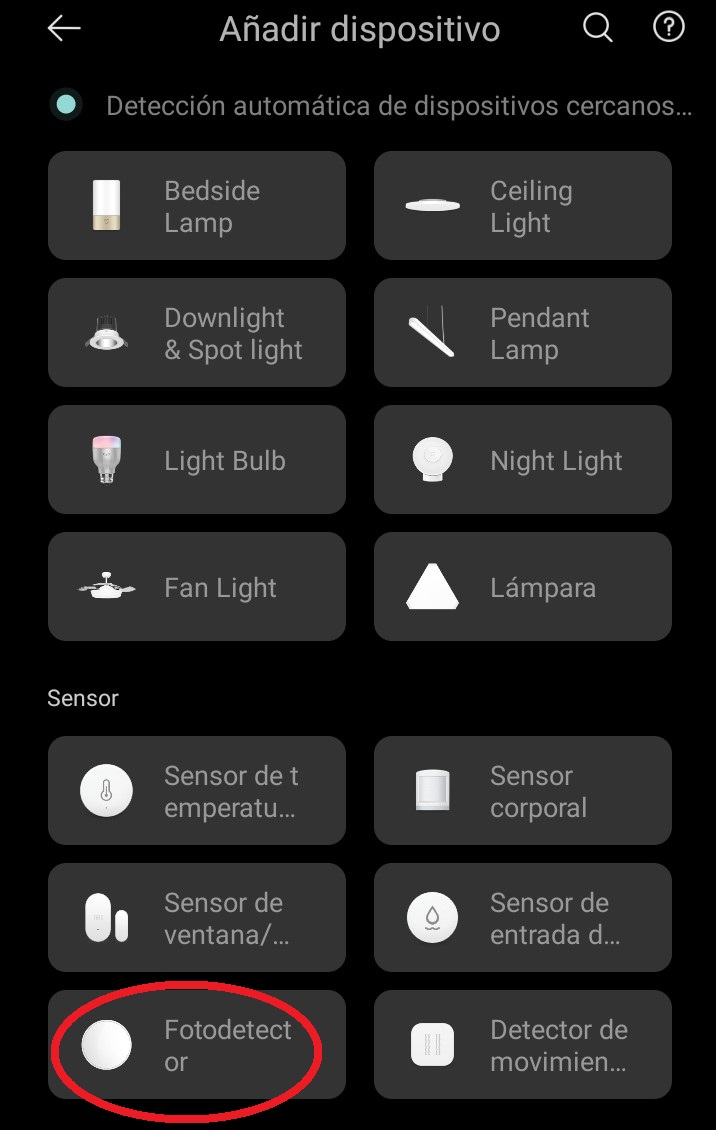Tap the Fotodetector device card

pyautogui.click(x=197, y=1045)
